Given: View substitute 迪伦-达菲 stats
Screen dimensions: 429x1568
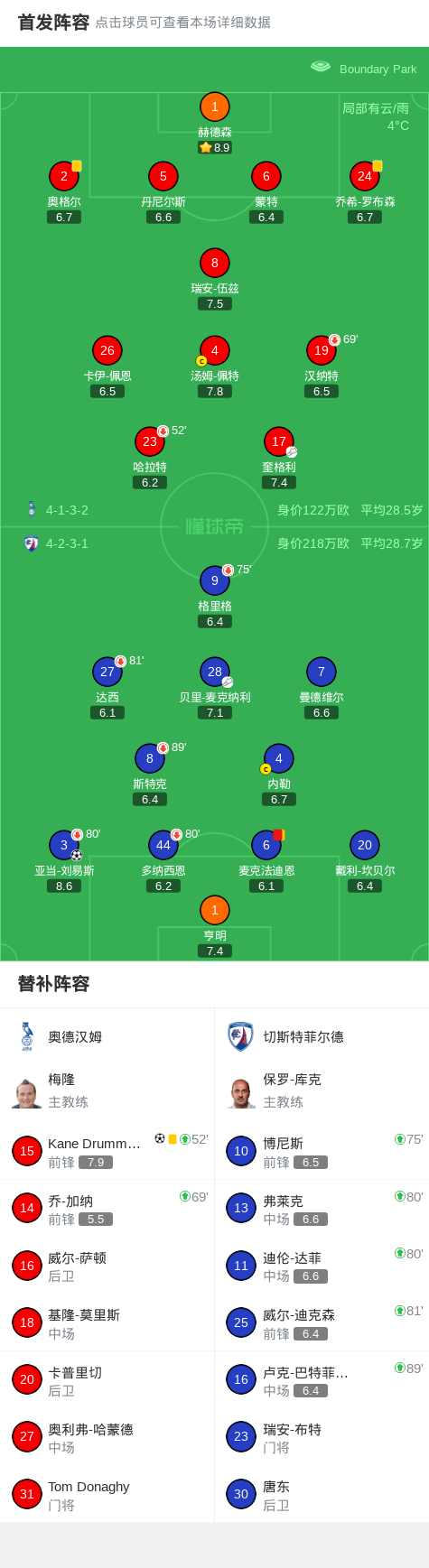Looking at the screenshot, I should coord(322,1266).
